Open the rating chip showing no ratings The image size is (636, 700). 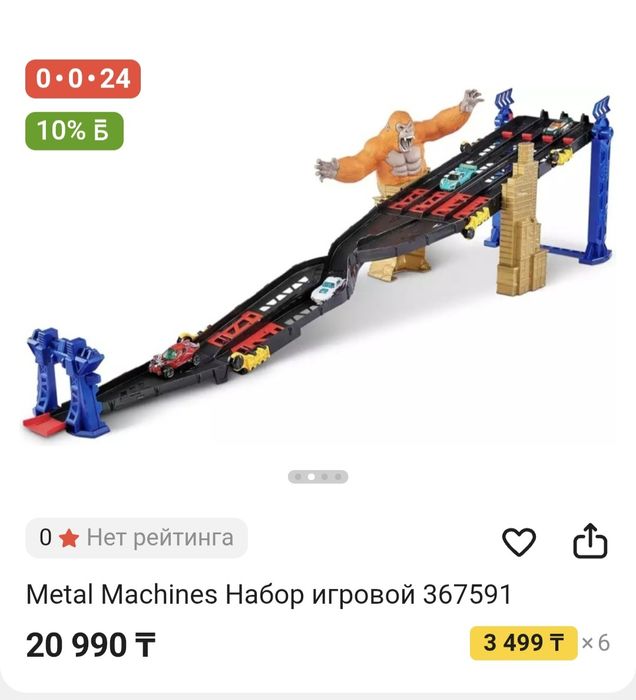click(x=137, y=538)
